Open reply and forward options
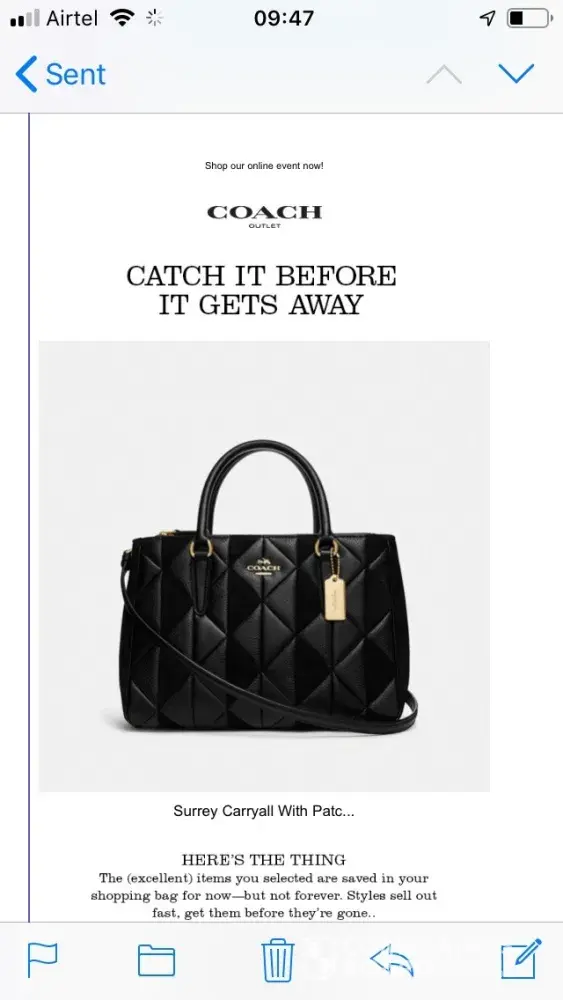Screen dimensions: 563x1000 (392, 960)
